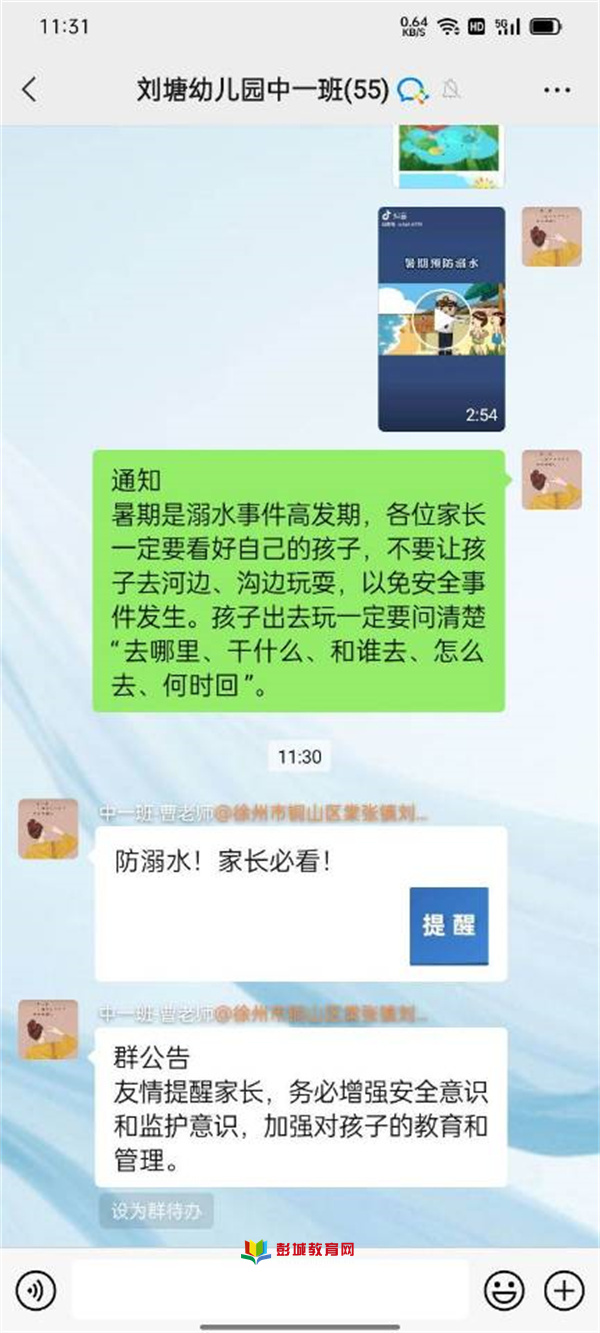Tap the sender avatar beside the 通知 message
Viewport: 600px width, 1333px height.
click(551, 479)
